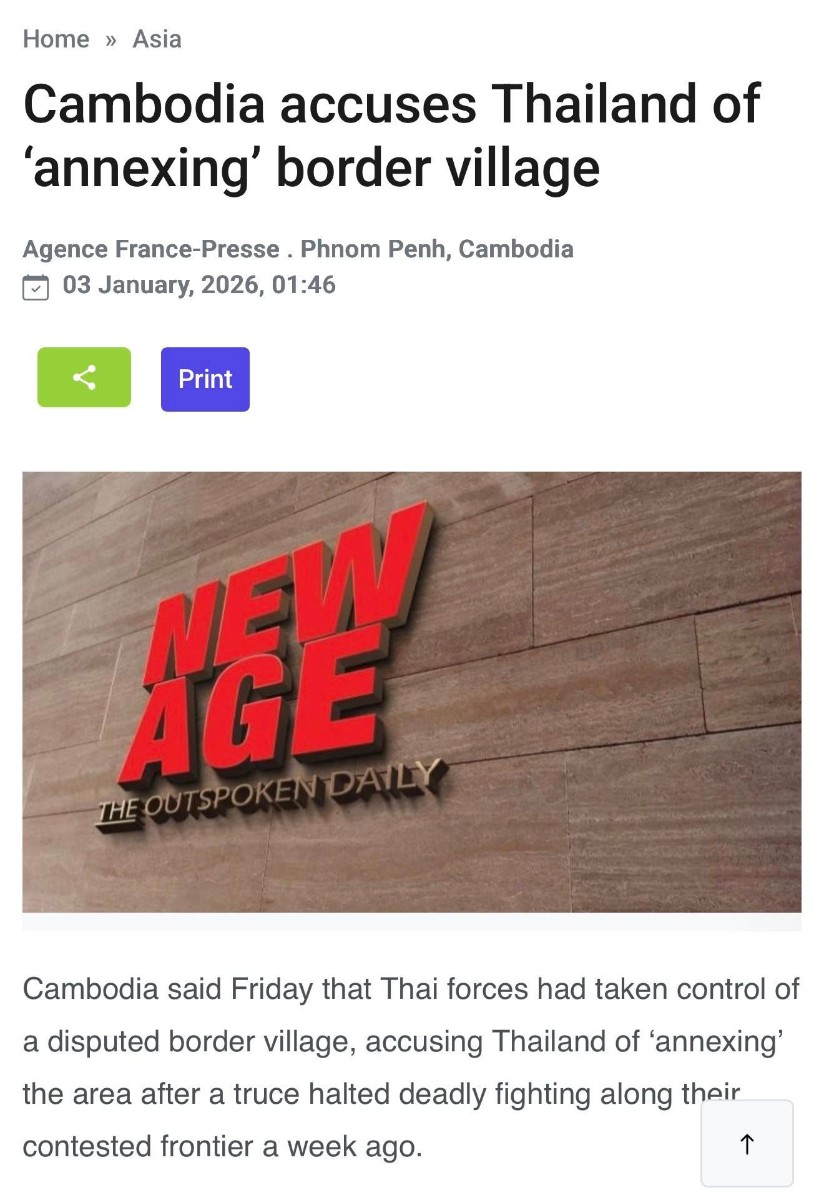Open the Asia section breadcrumb

click(x=157, y=39)
